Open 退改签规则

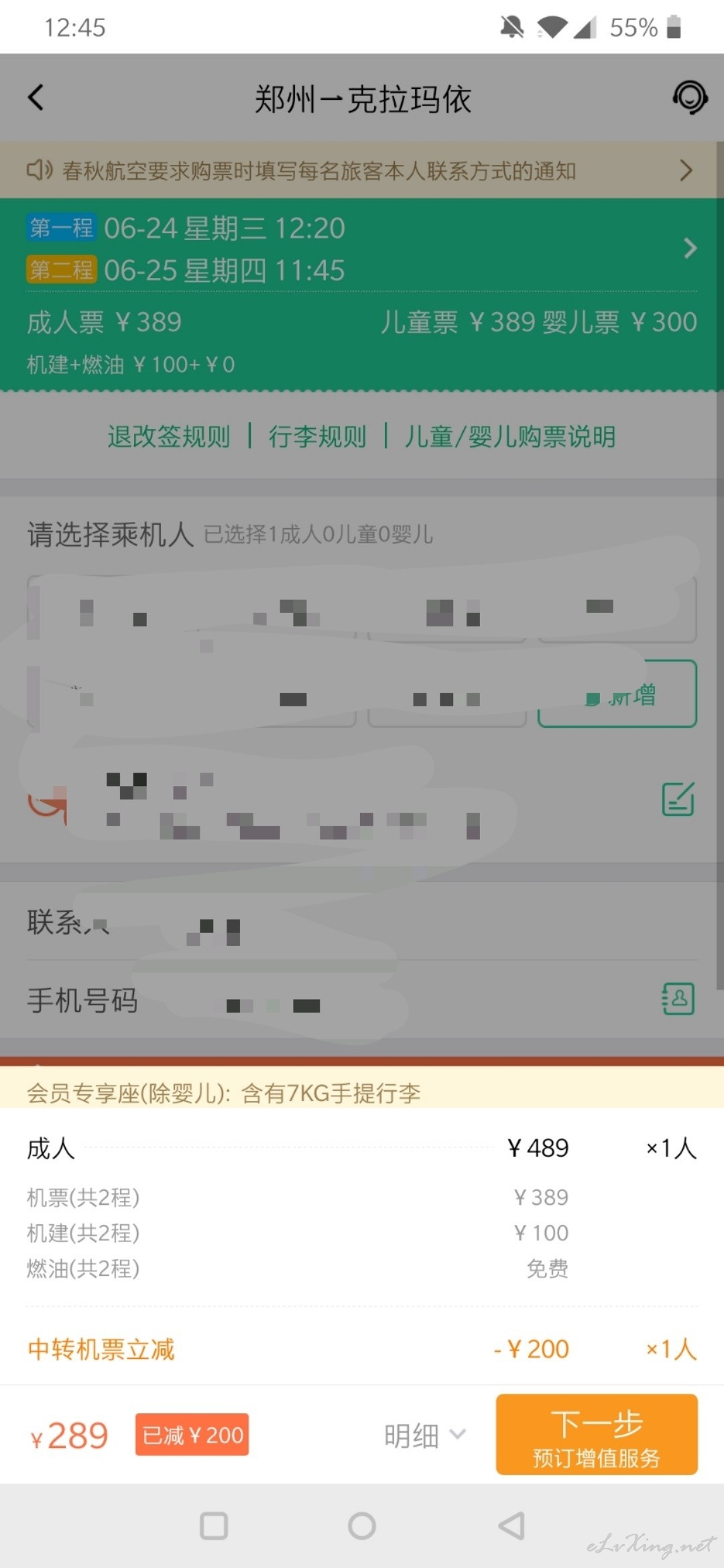point(169,436)
